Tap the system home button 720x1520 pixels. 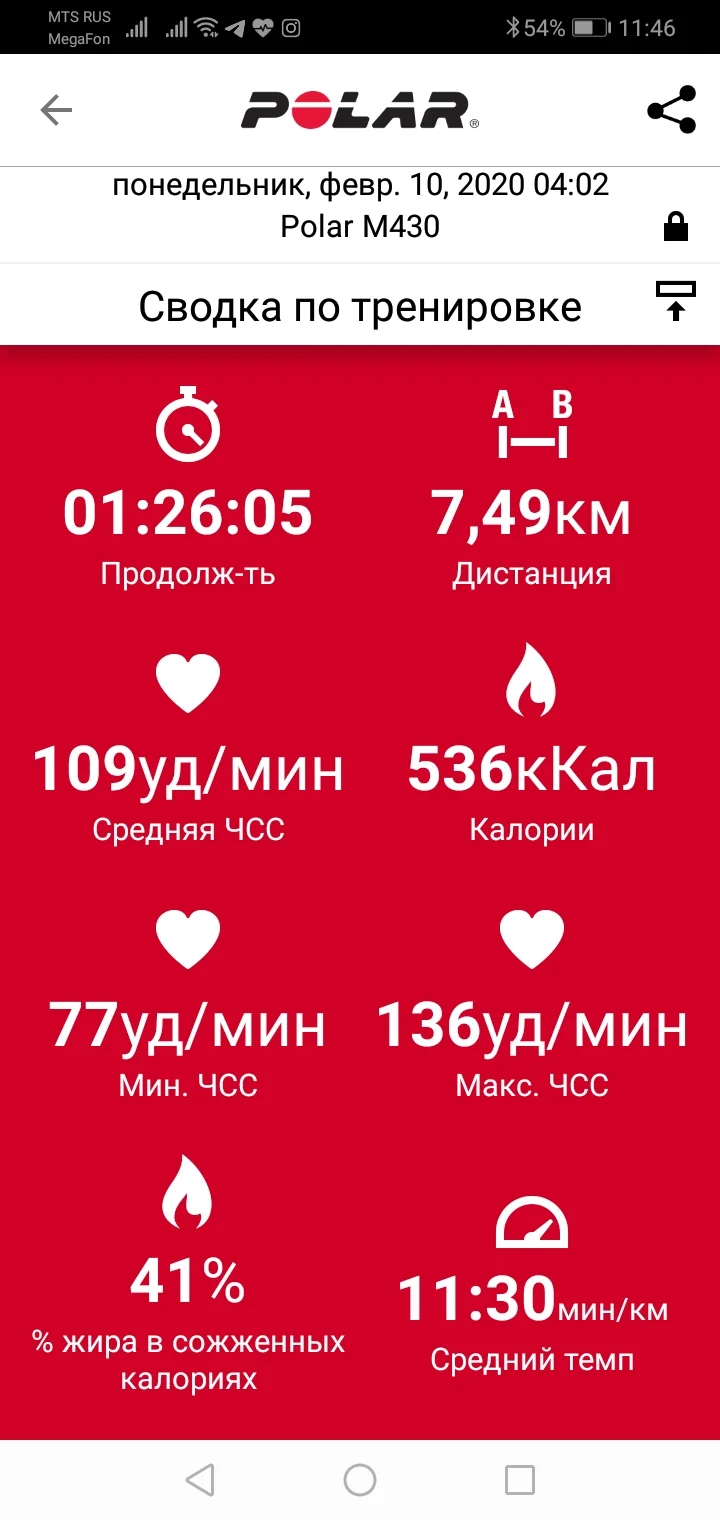pos(360,1479)
